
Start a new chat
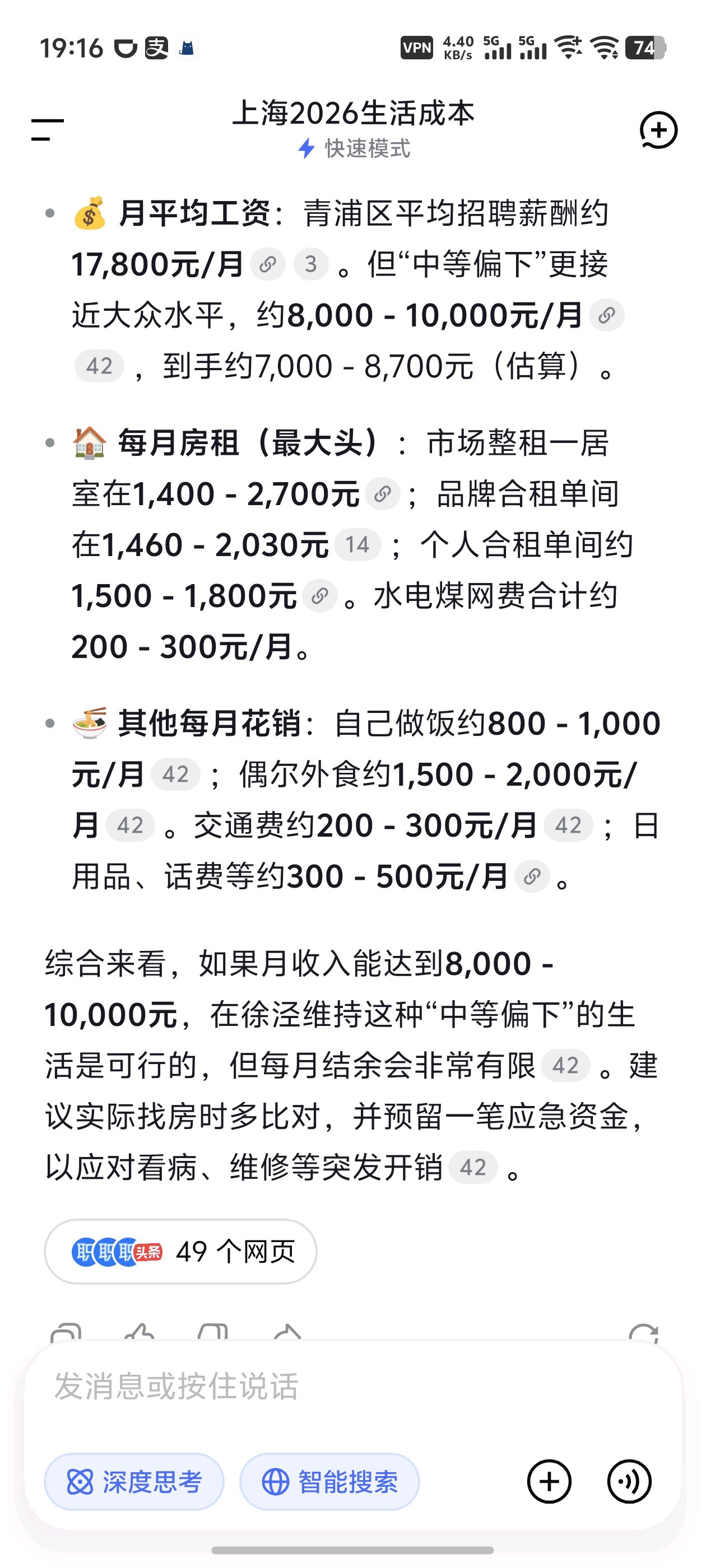(658, 130)
